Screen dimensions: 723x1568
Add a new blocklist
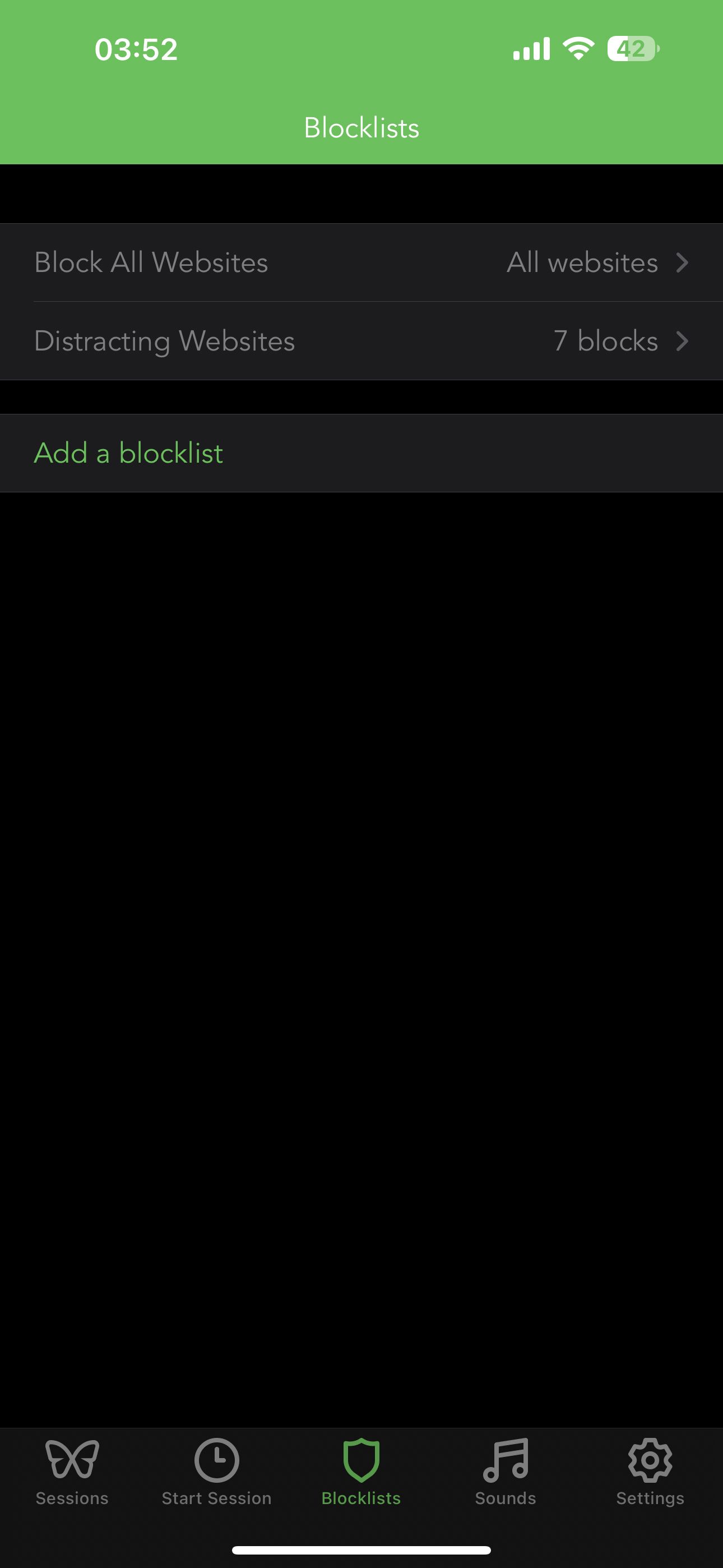coord(129,453)
